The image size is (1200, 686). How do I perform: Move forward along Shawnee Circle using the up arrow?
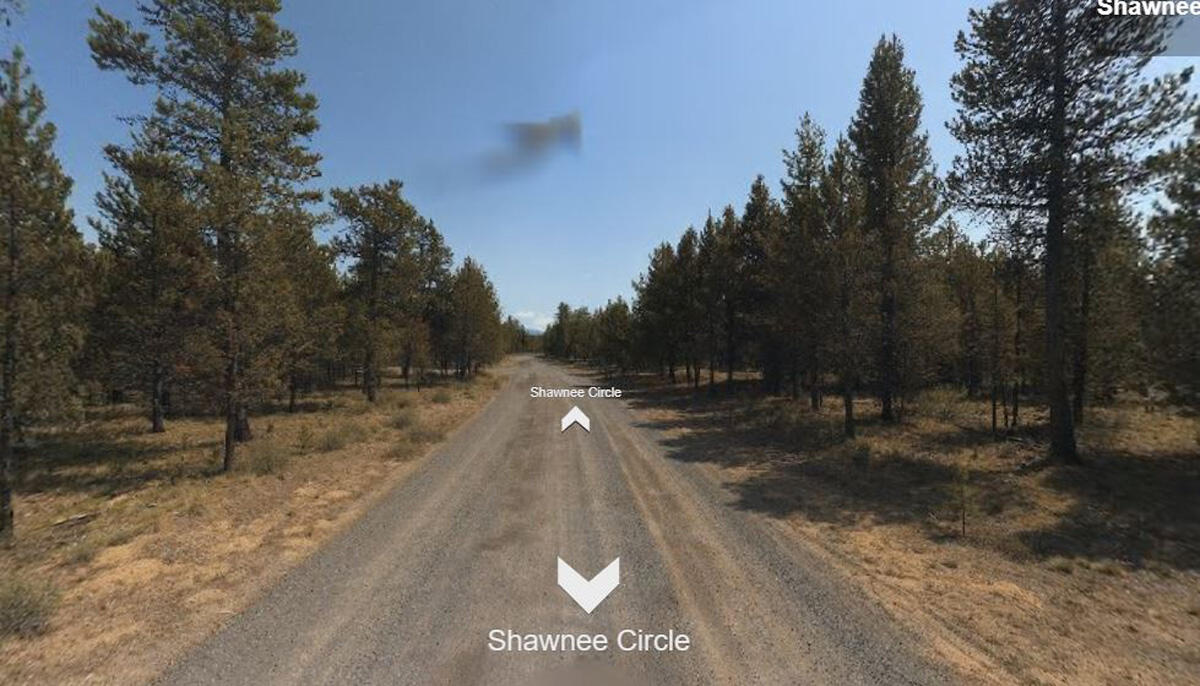575,419
